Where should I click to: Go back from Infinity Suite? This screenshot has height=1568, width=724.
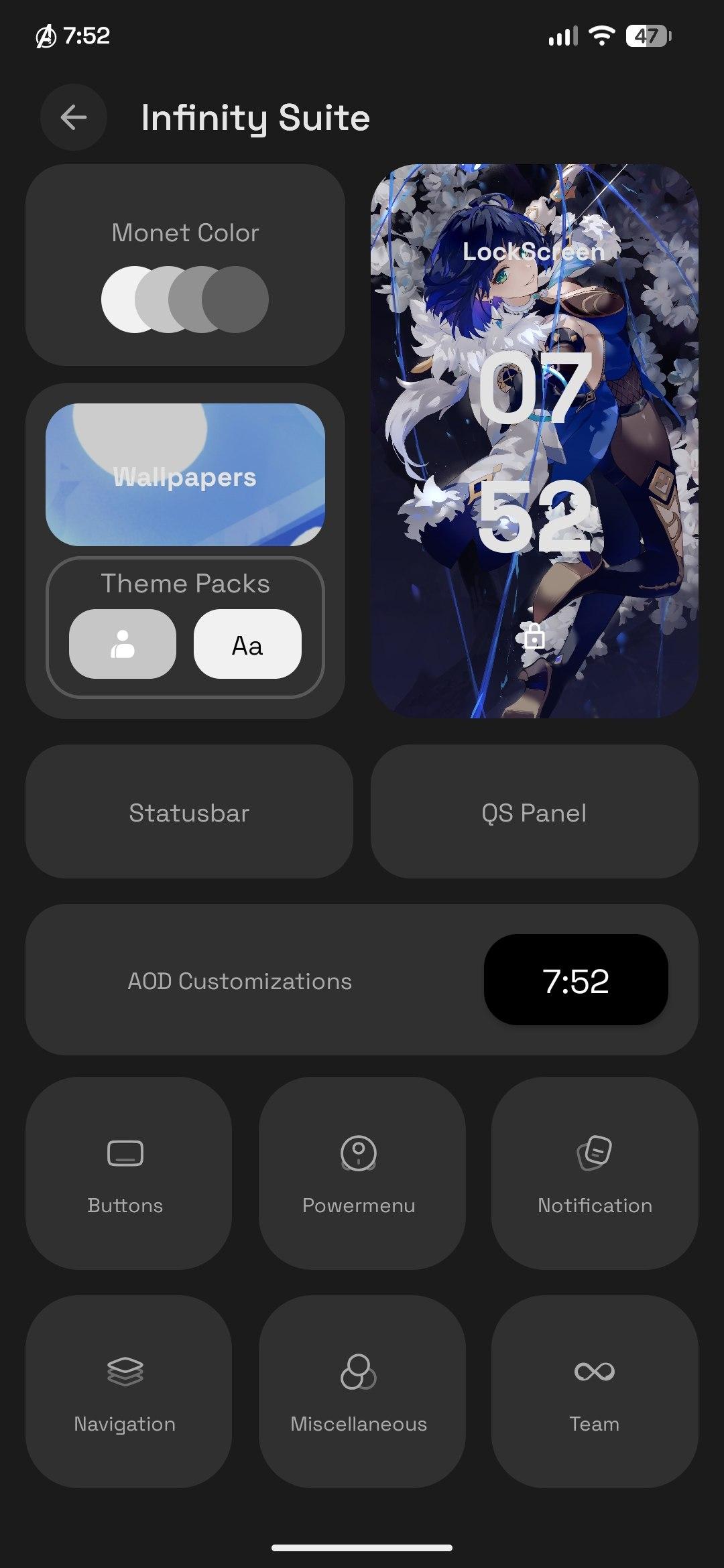click(74, 117)
